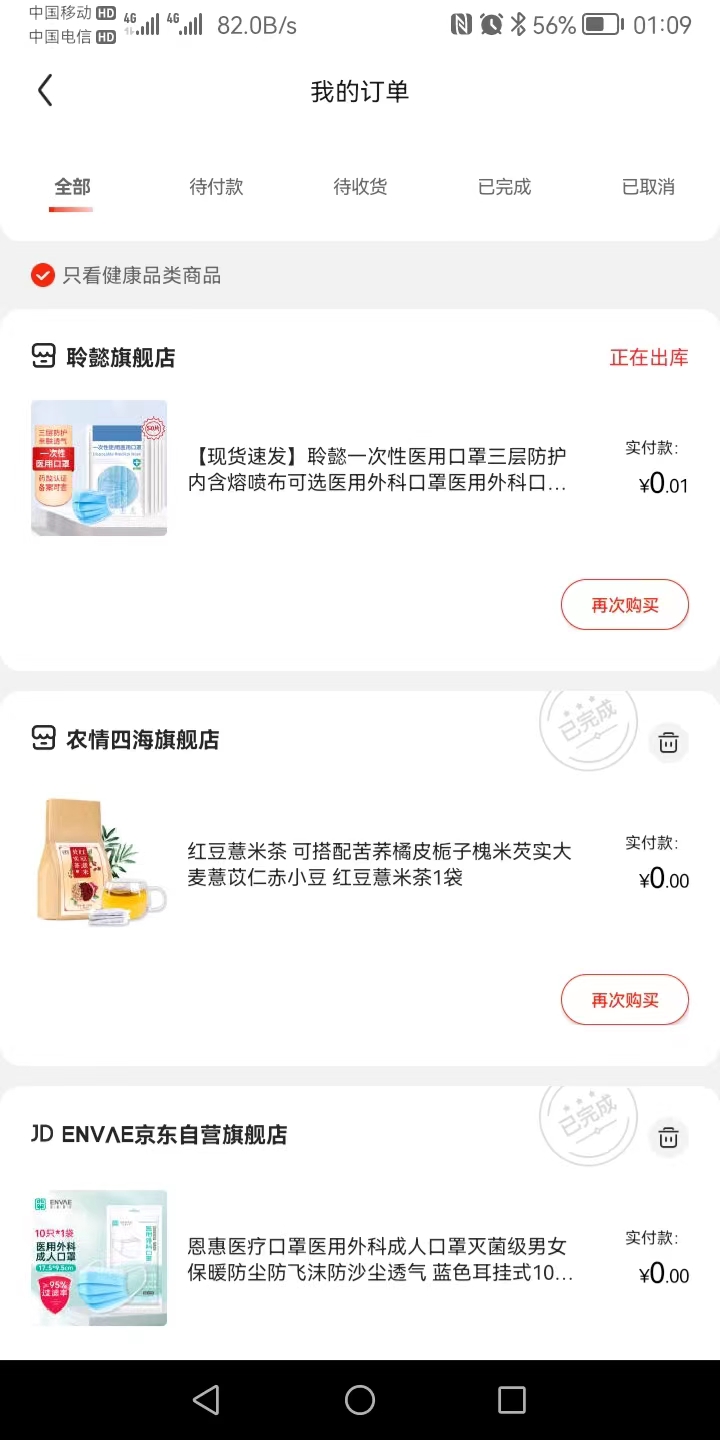Open the 红豆薏米茶 order details
Screen dimensions: 720x1440
pos(380,865)
